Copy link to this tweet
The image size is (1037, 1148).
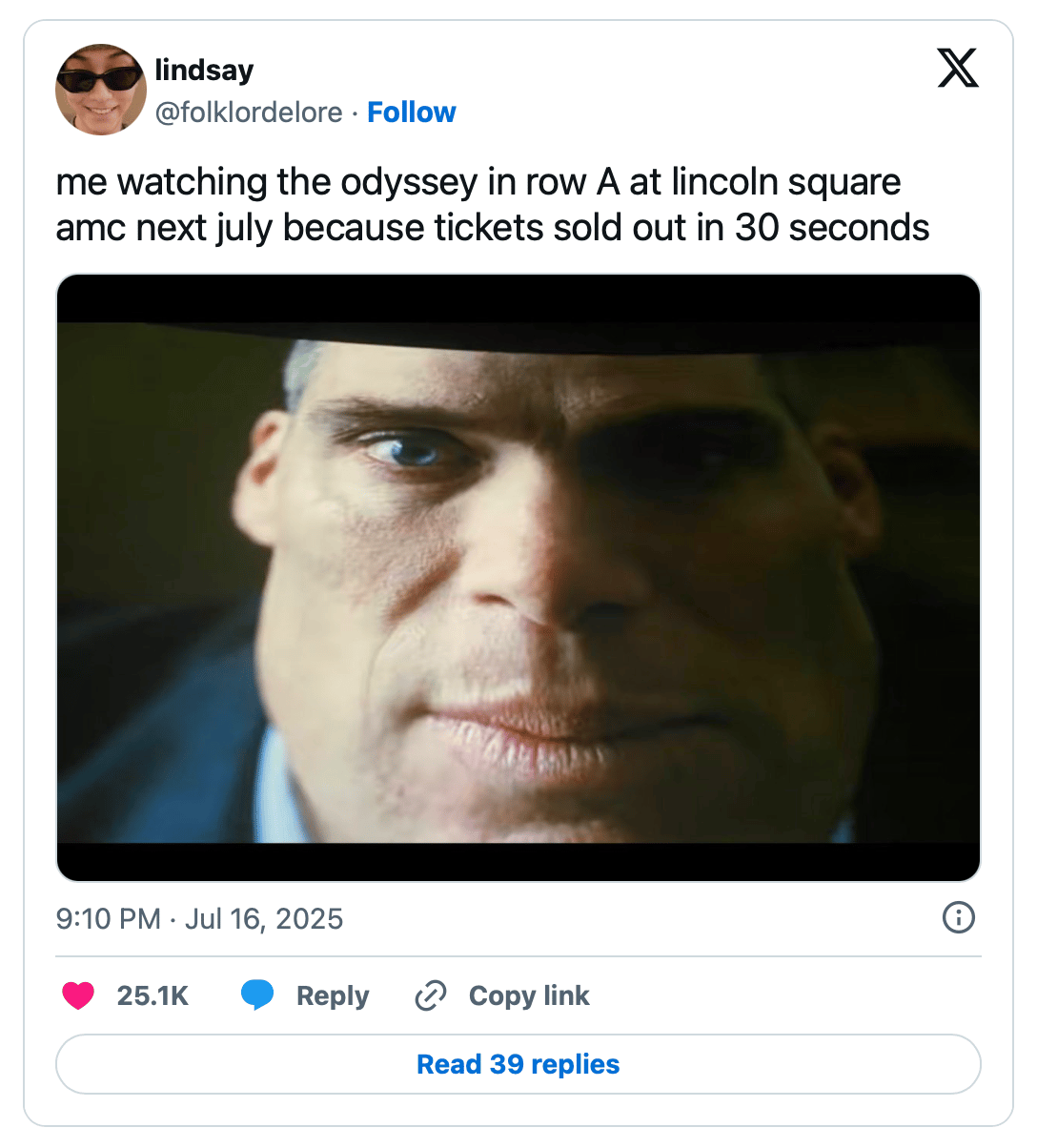coord(503,995)
